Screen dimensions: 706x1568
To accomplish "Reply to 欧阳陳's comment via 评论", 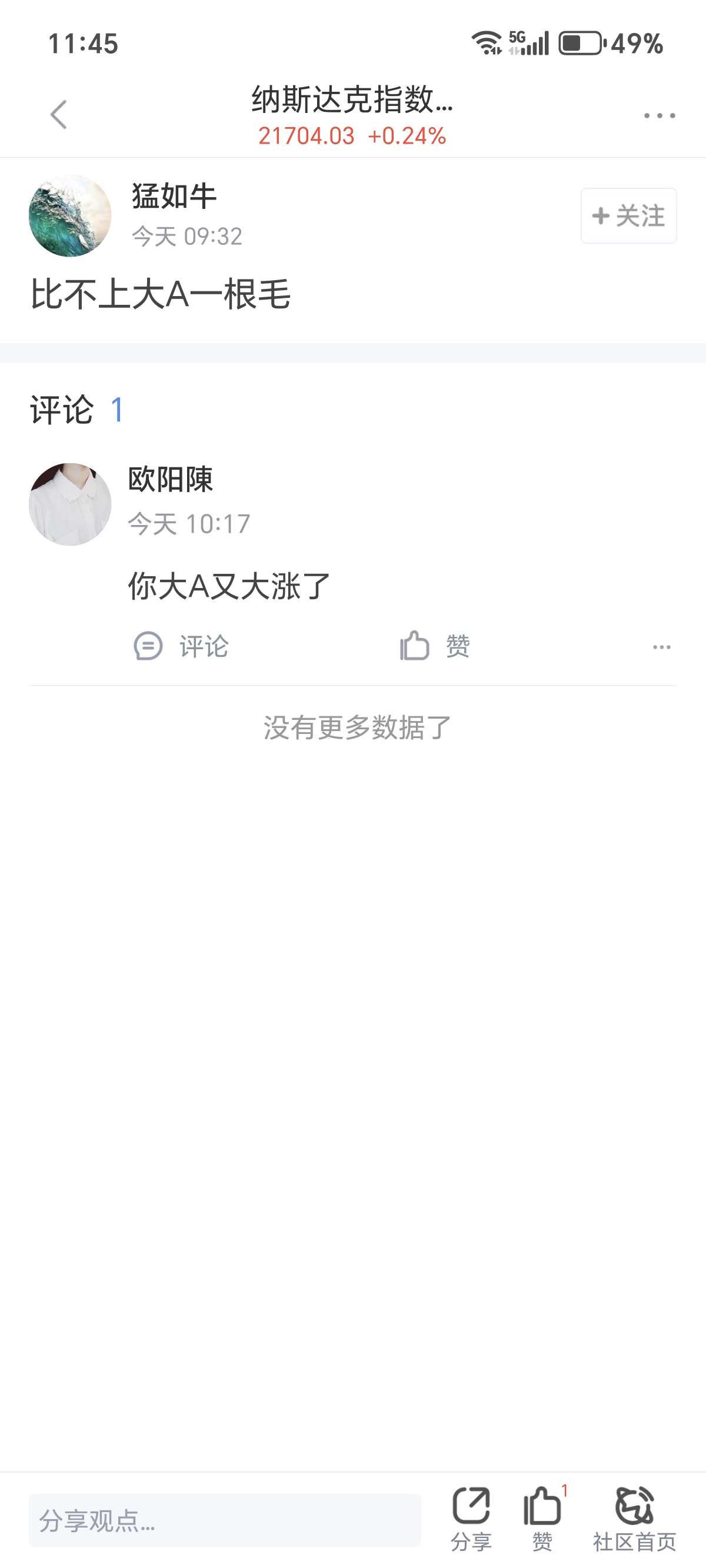I will coord(181,646).
